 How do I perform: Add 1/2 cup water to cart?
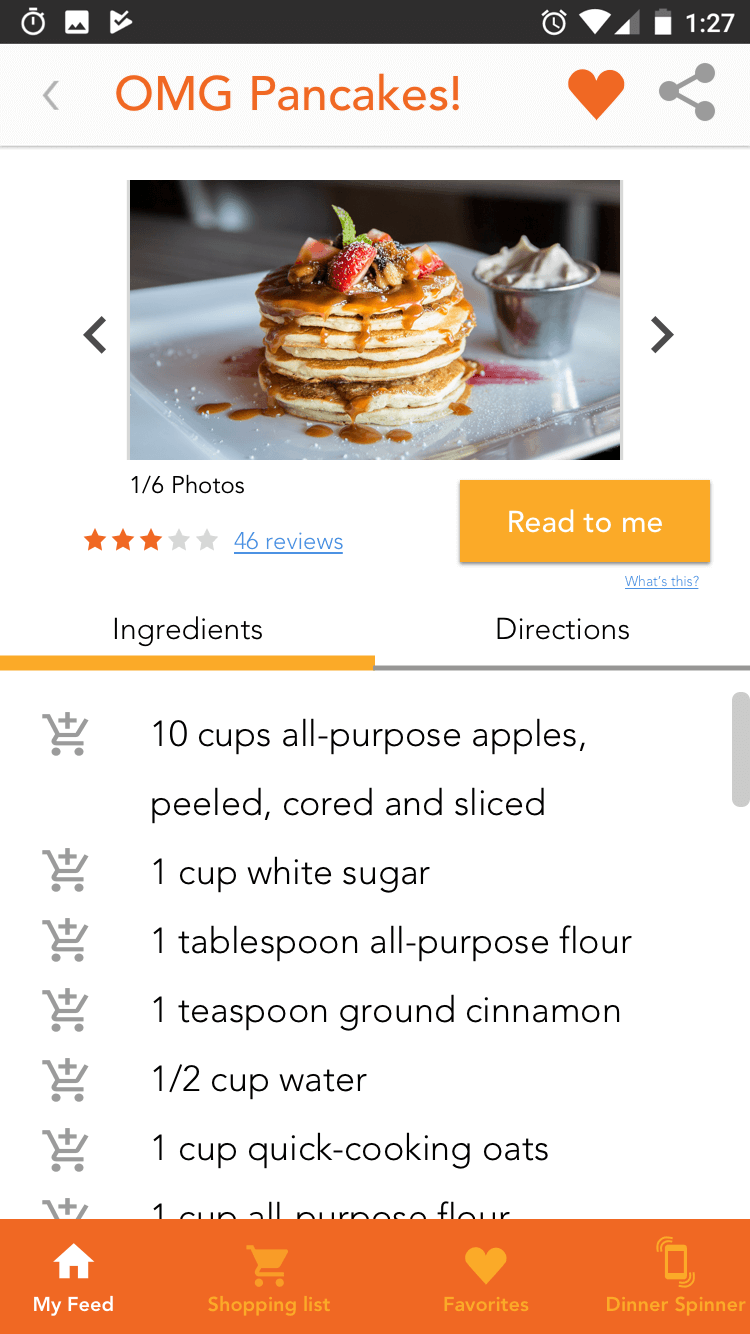click(x=66, y=1078)
